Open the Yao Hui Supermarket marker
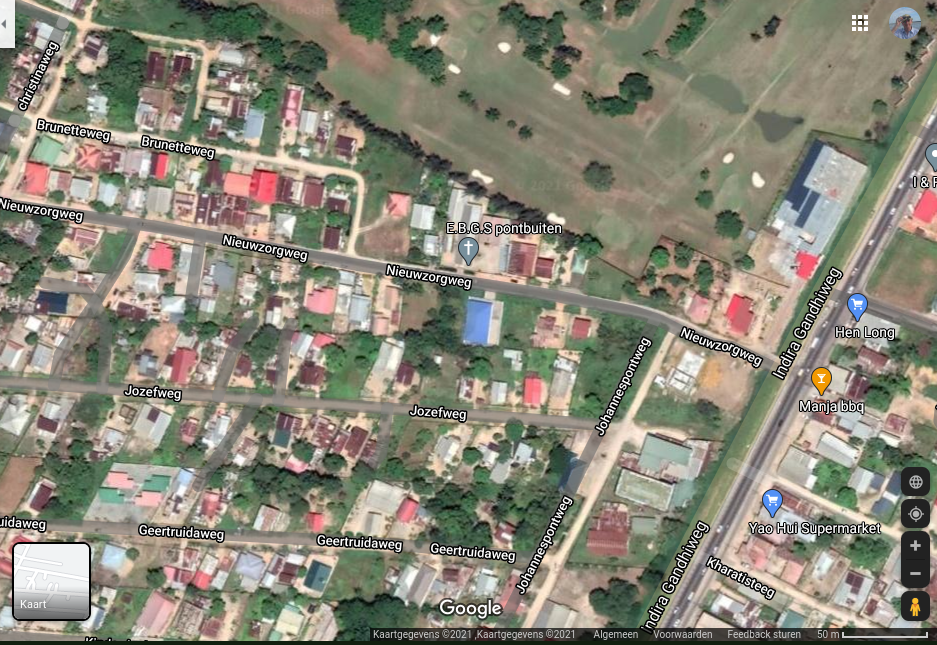 point(772,502)
